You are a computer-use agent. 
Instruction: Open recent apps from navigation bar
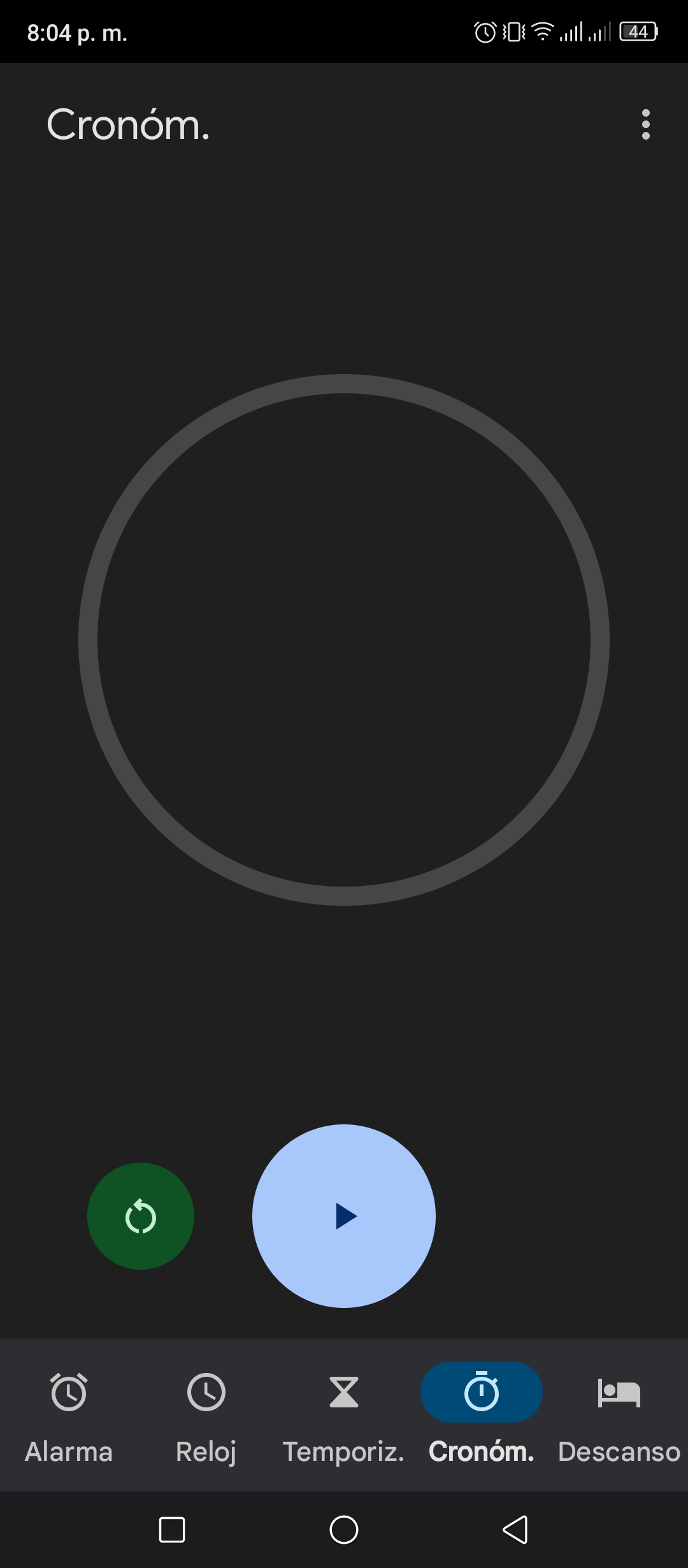172,1530
